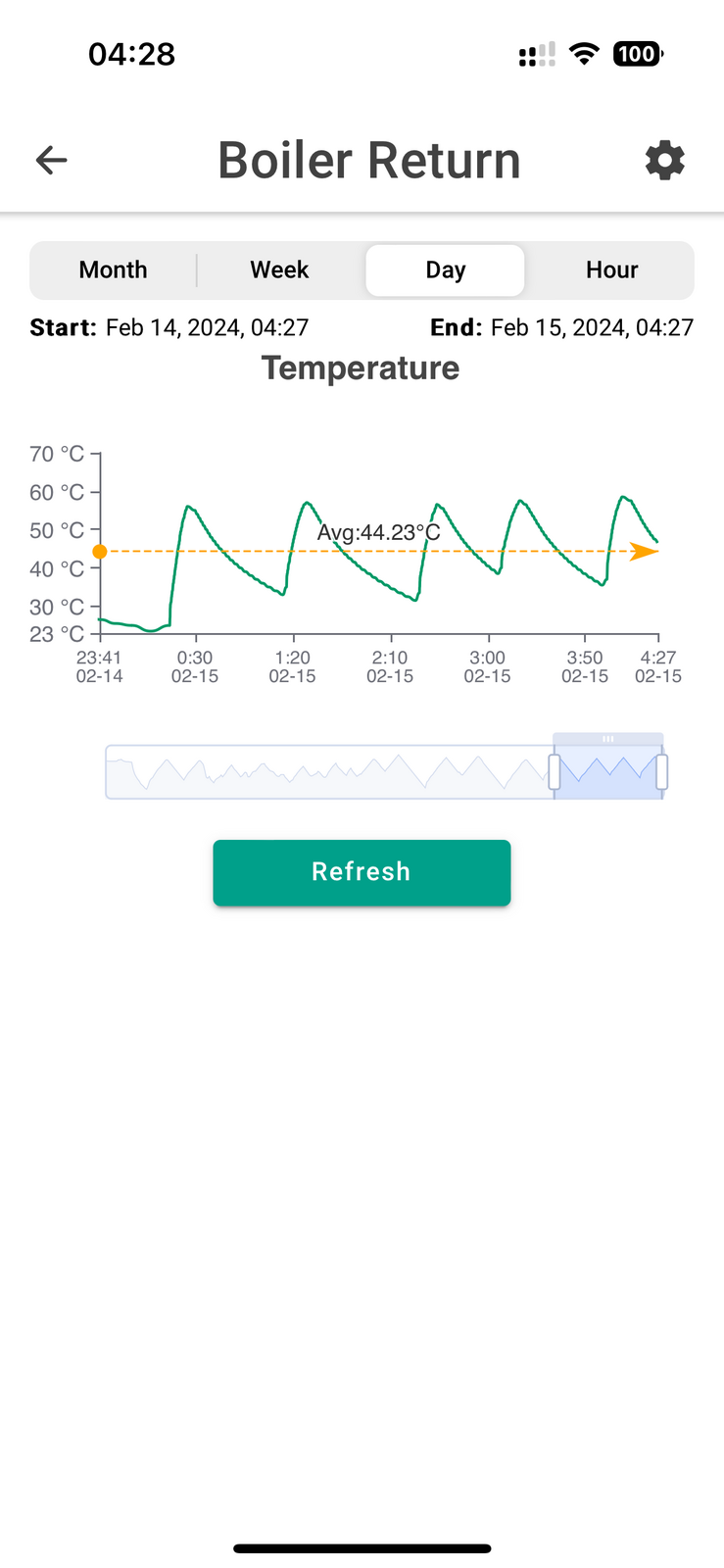
Task: Switch to the Hour view
Action: pyautogui.click(x=611, y=269)
